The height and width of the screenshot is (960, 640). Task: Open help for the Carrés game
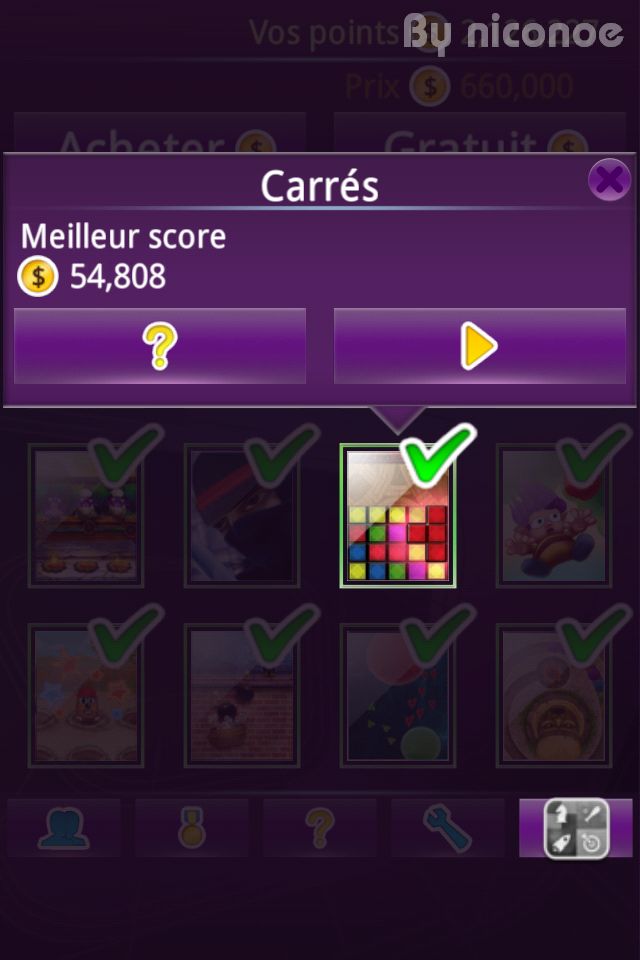point(160,346)
